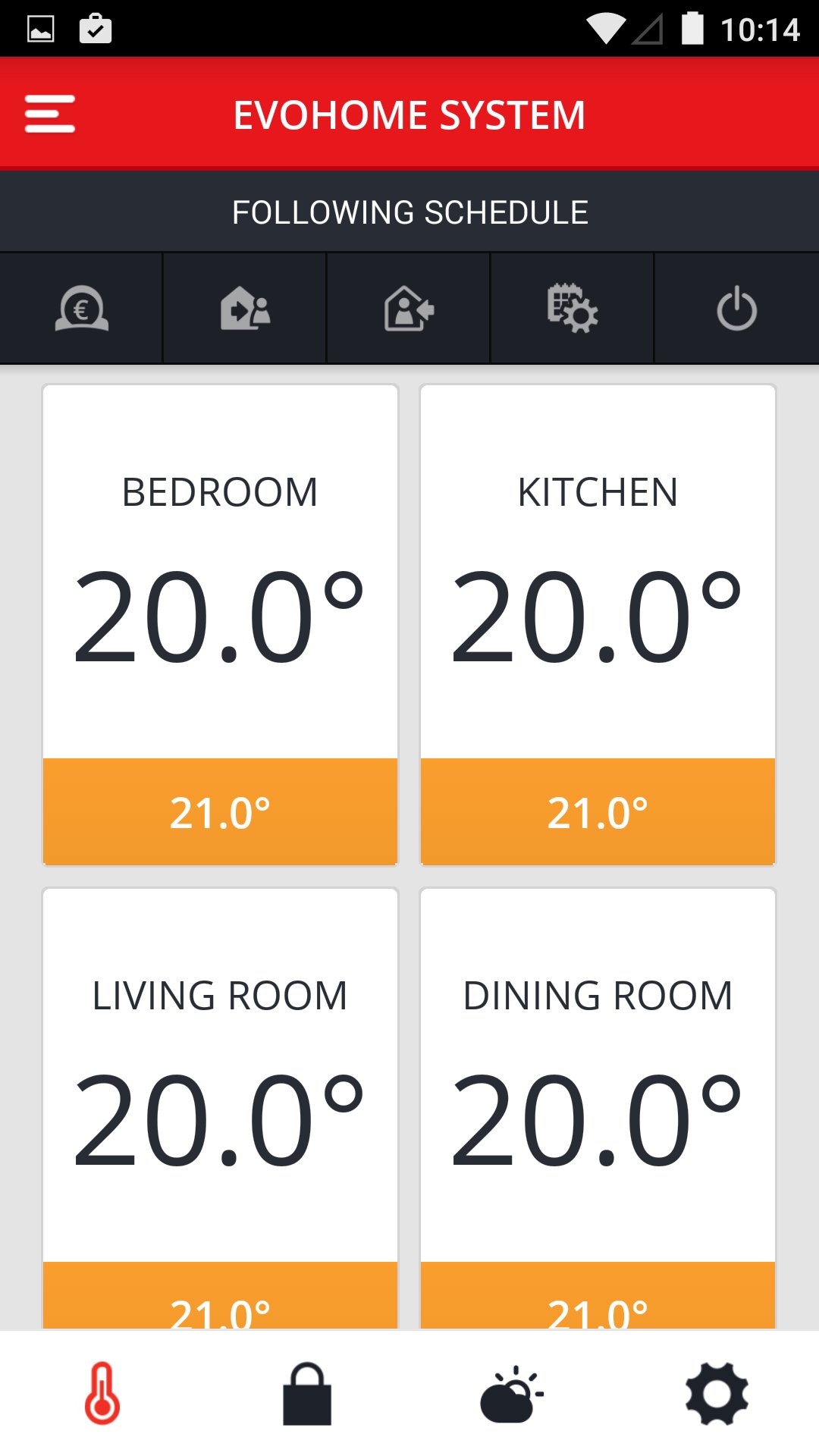Viewport: 819px width, 1456px height.
Task: Select the away mode house icon
Action: [x=245, y=309]
